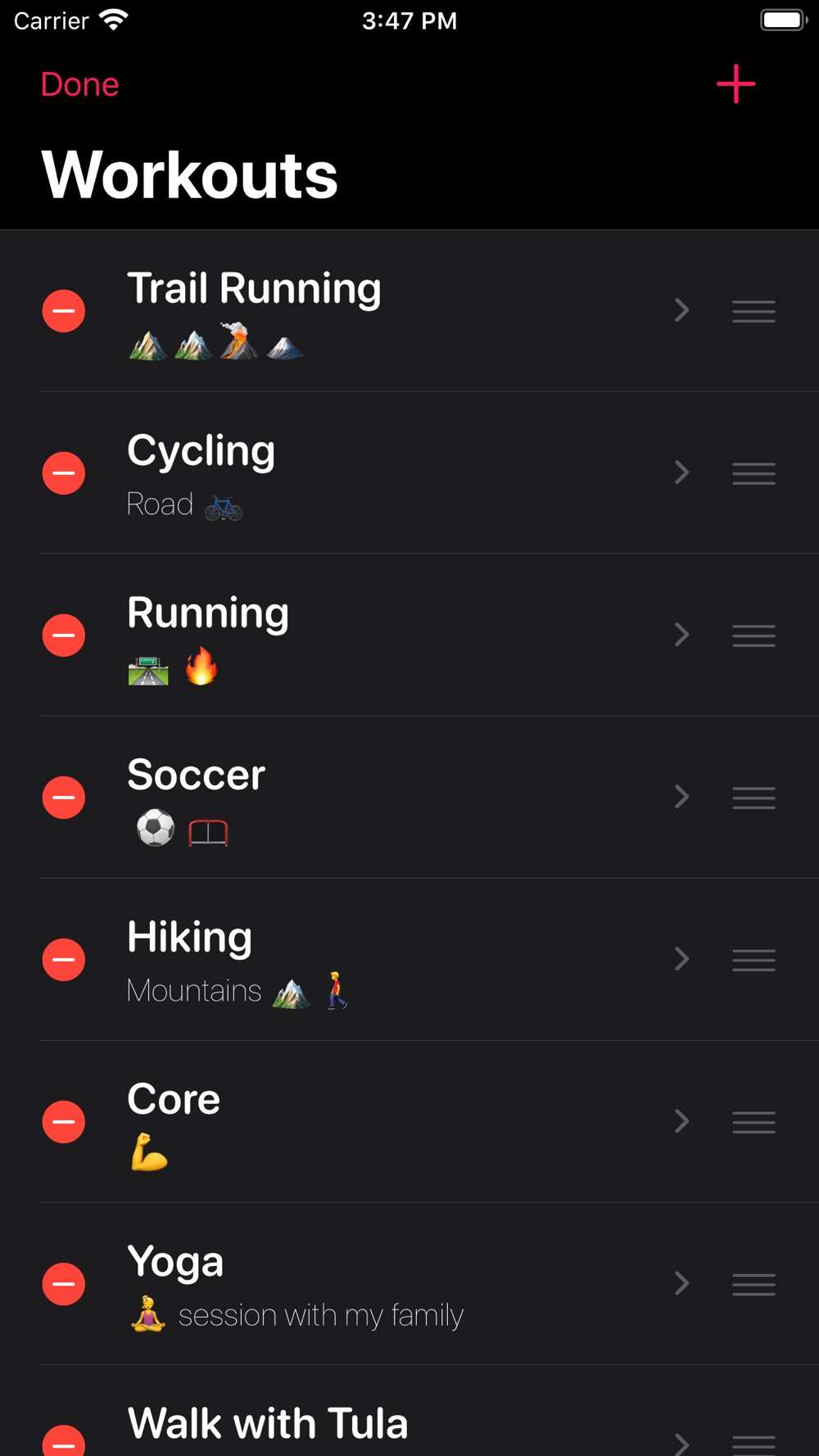Tap the reorder handle on Cycling row
The height and width of the screenshot is (1456, 819).
point(753,473)
